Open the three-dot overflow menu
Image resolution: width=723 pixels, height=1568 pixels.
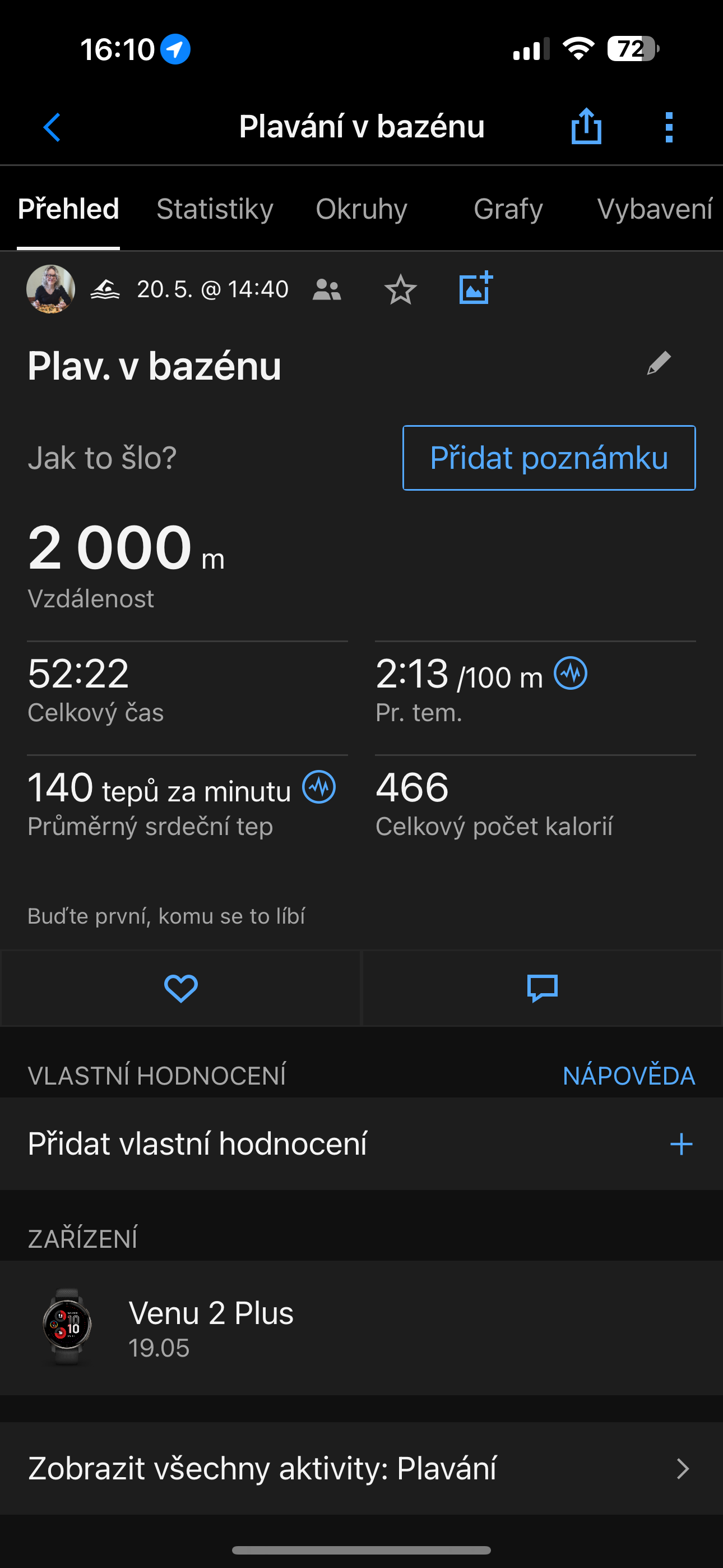point(669,127)
